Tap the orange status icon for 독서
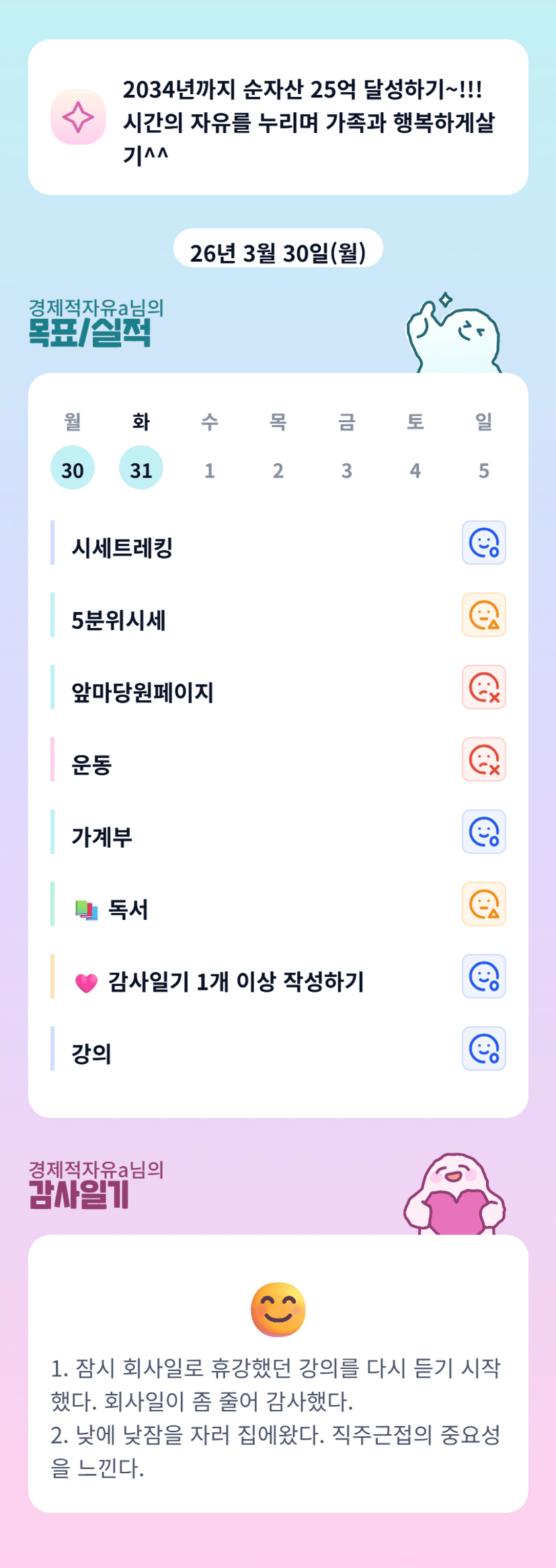 484,904
